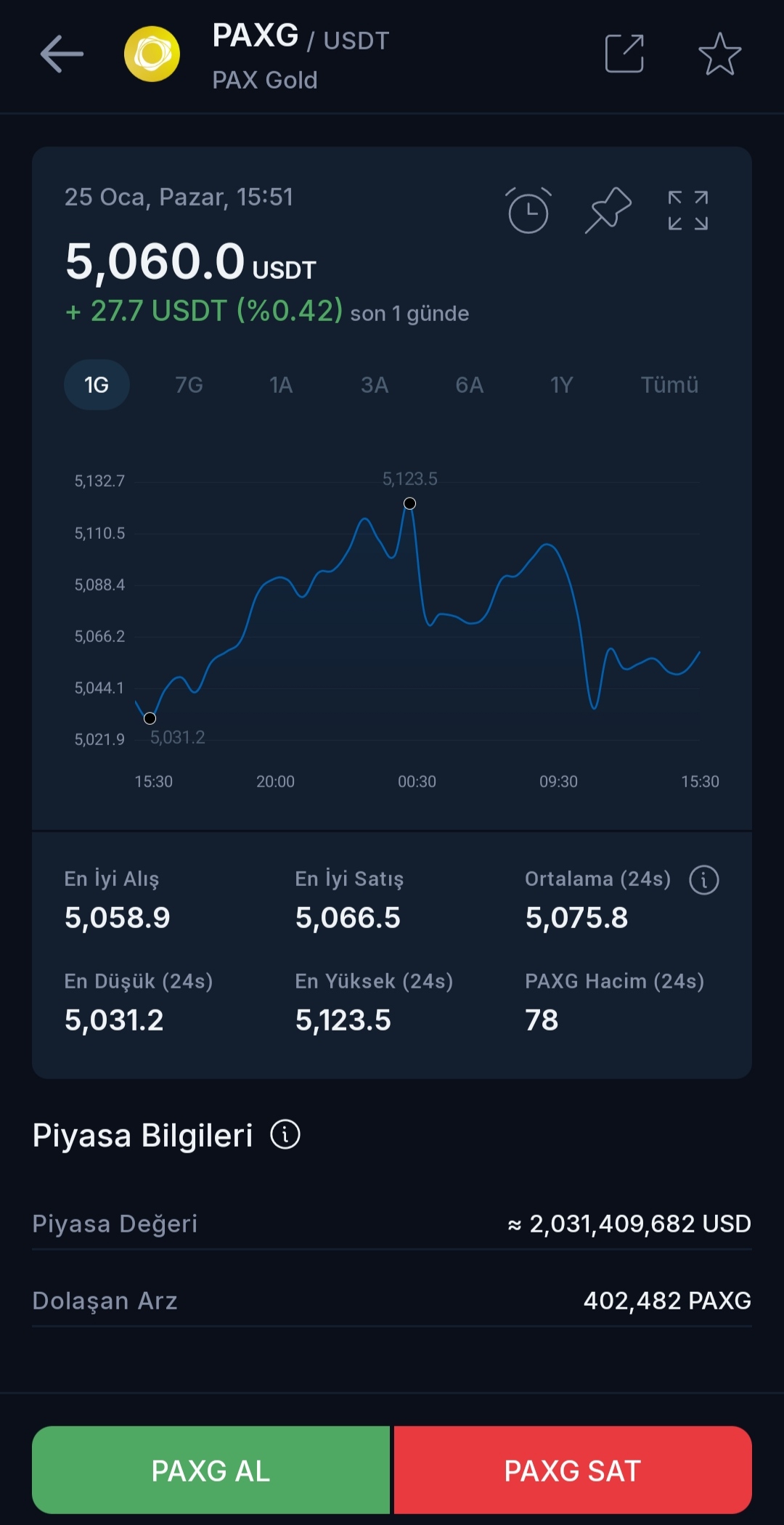Show the 6A chart range
784x1525 pixels.
[x=469, y=385]
